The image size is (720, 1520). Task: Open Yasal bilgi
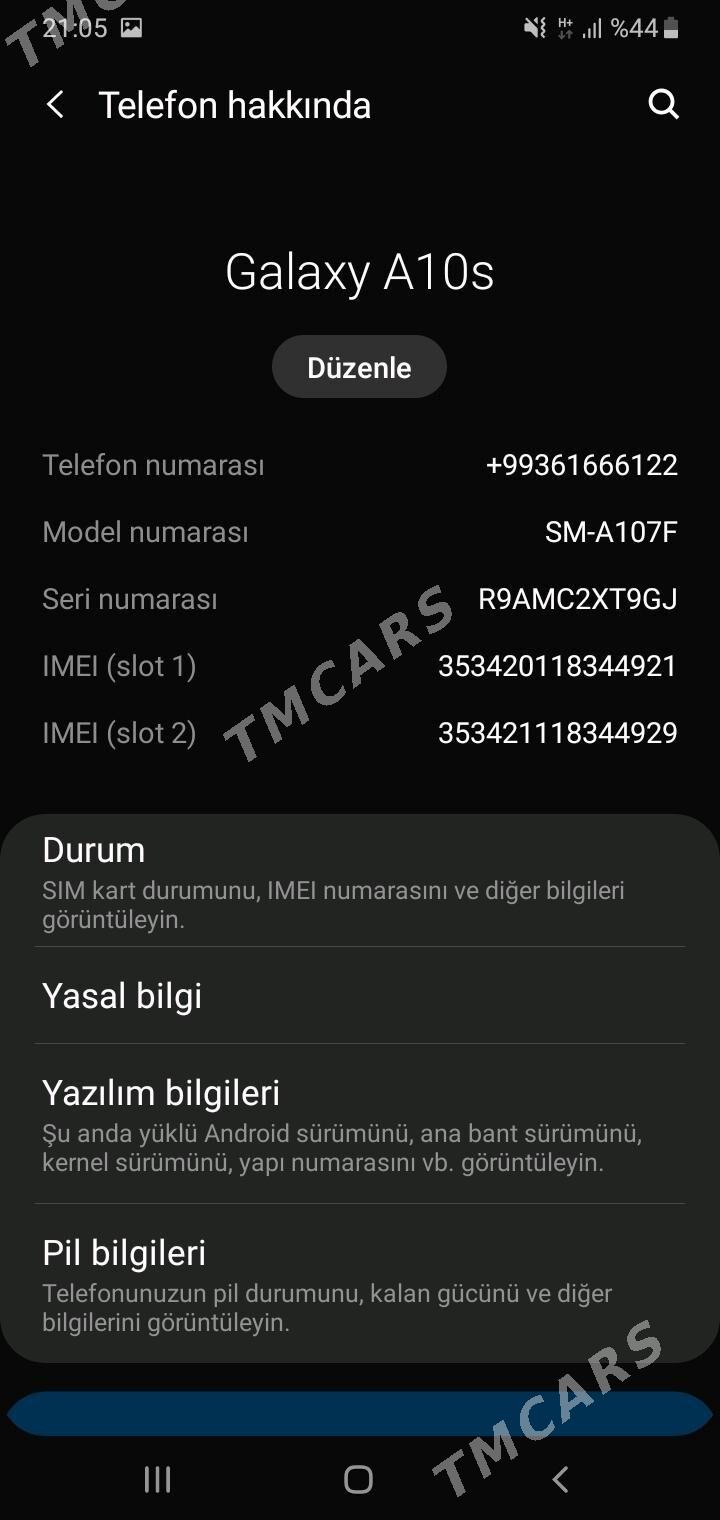pos(360,995)
